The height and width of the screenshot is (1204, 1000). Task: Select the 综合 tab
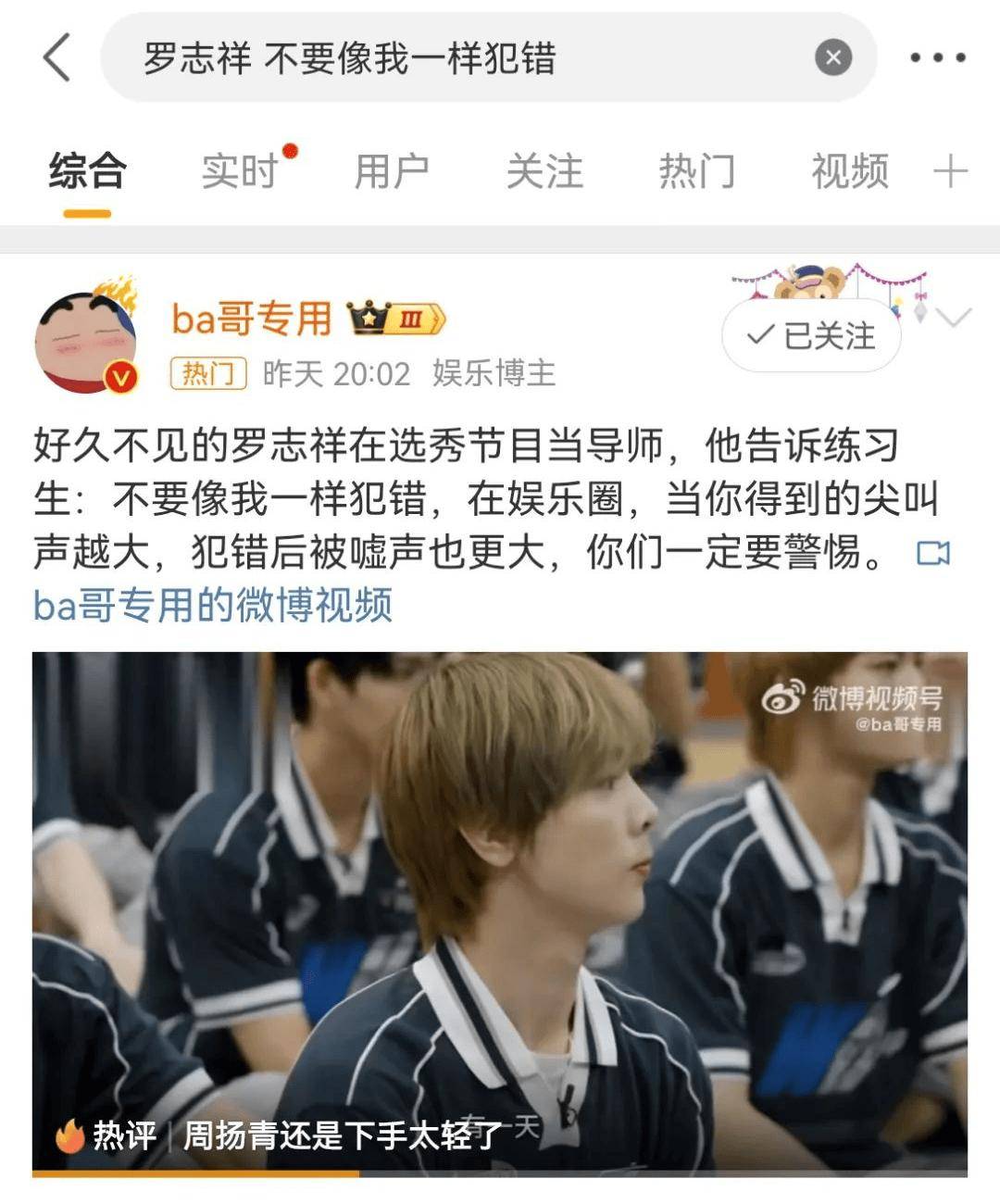click(87, 171)
